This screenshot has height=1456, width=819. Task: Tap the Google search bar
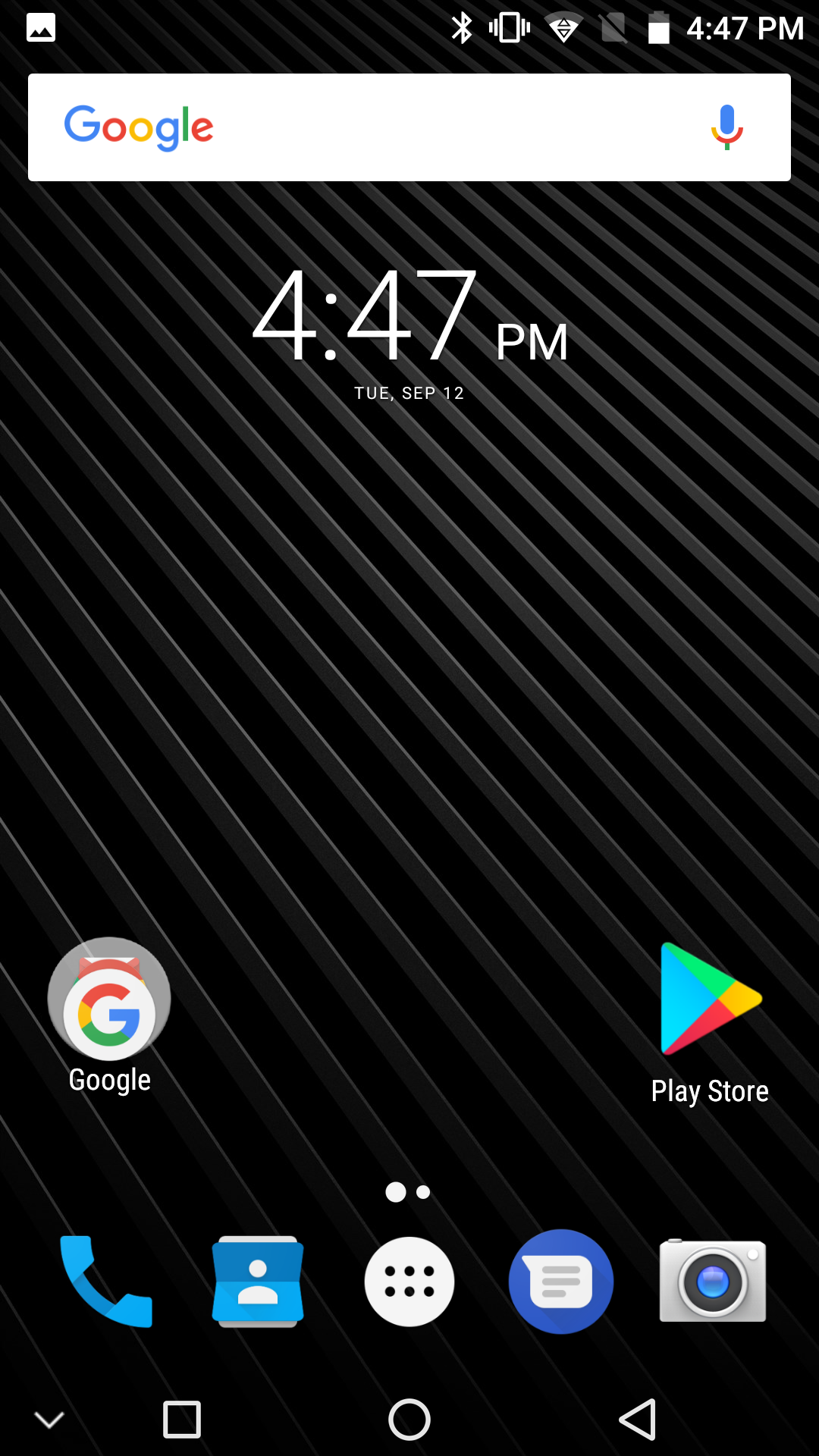[x=409, y=127]
